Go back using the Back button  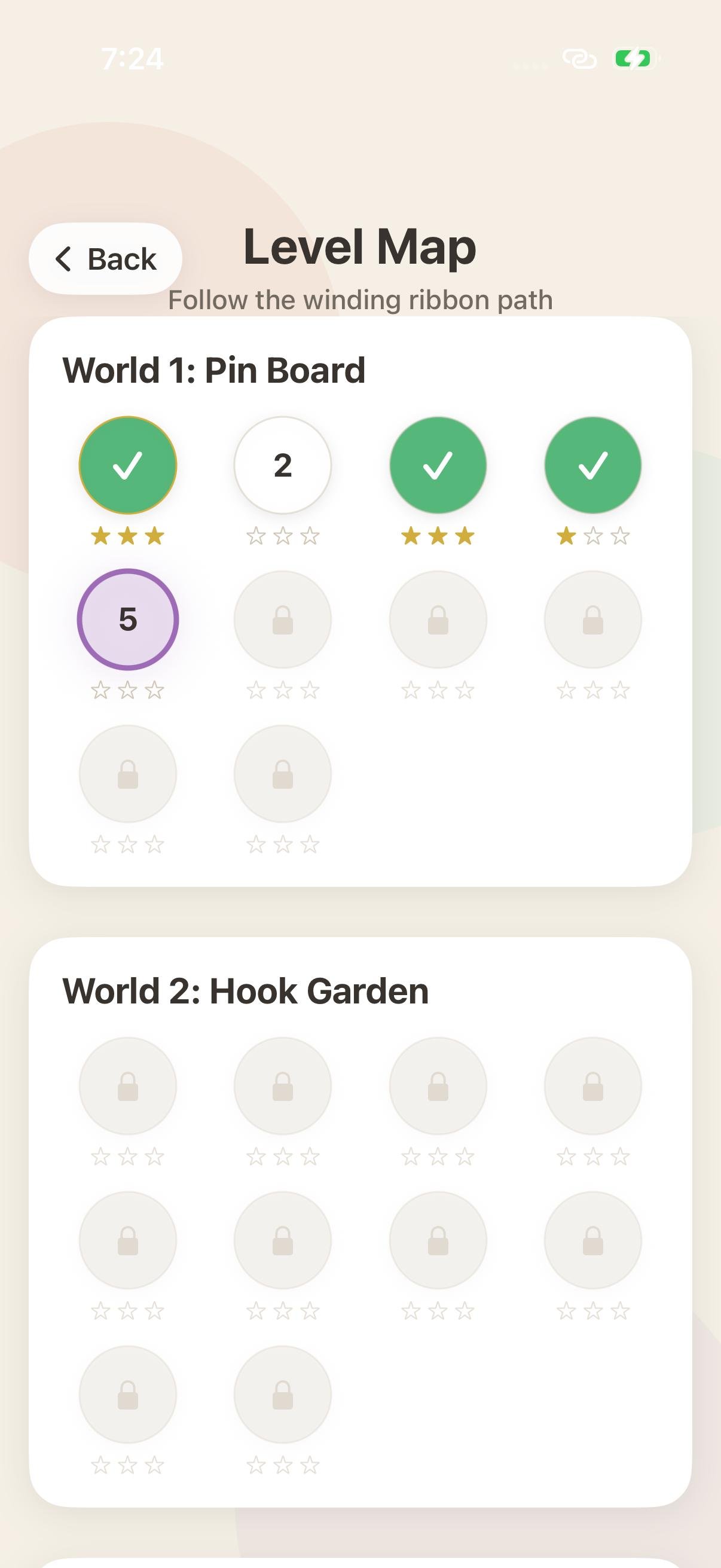[x=105, y=259]
